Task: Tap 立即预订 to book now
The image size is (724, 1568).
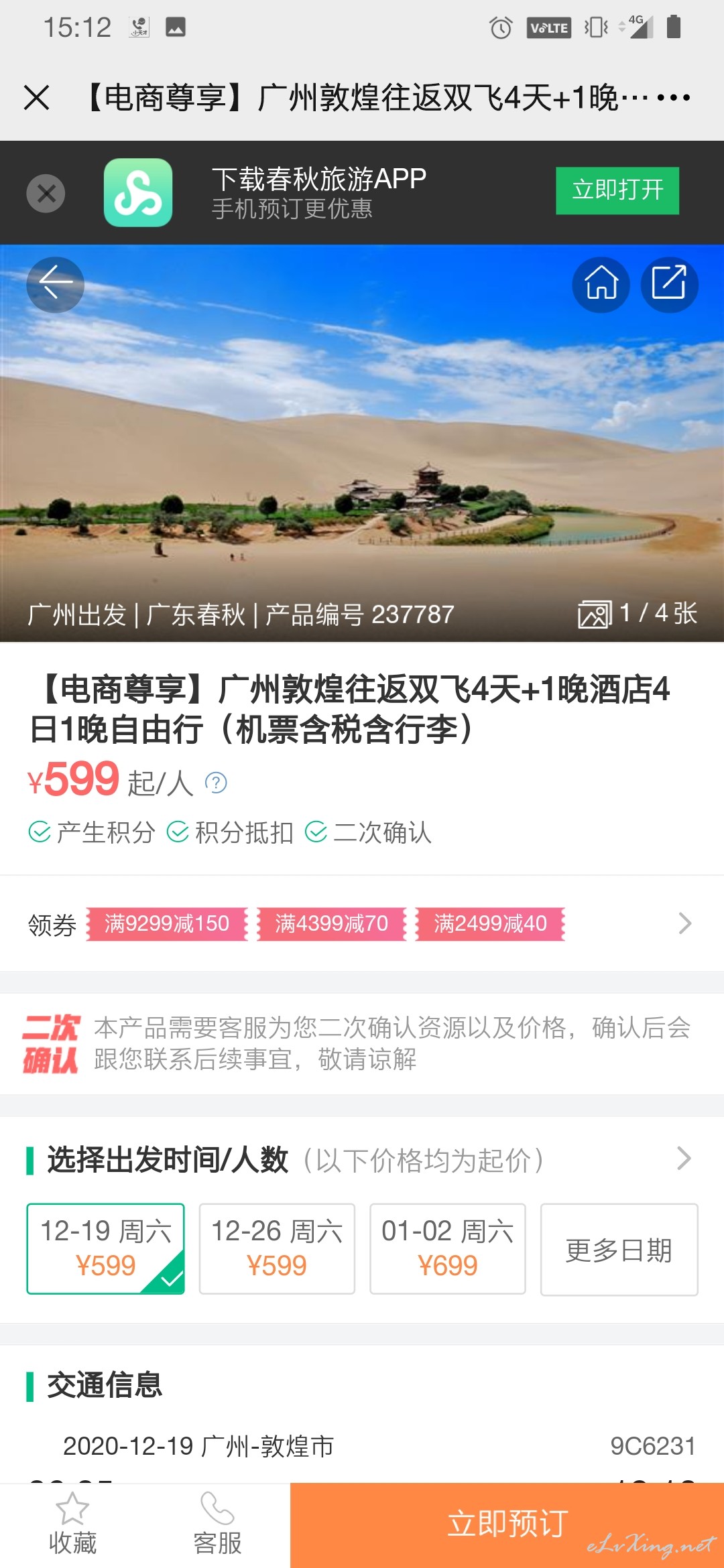Action: [x=507, y=1525]
